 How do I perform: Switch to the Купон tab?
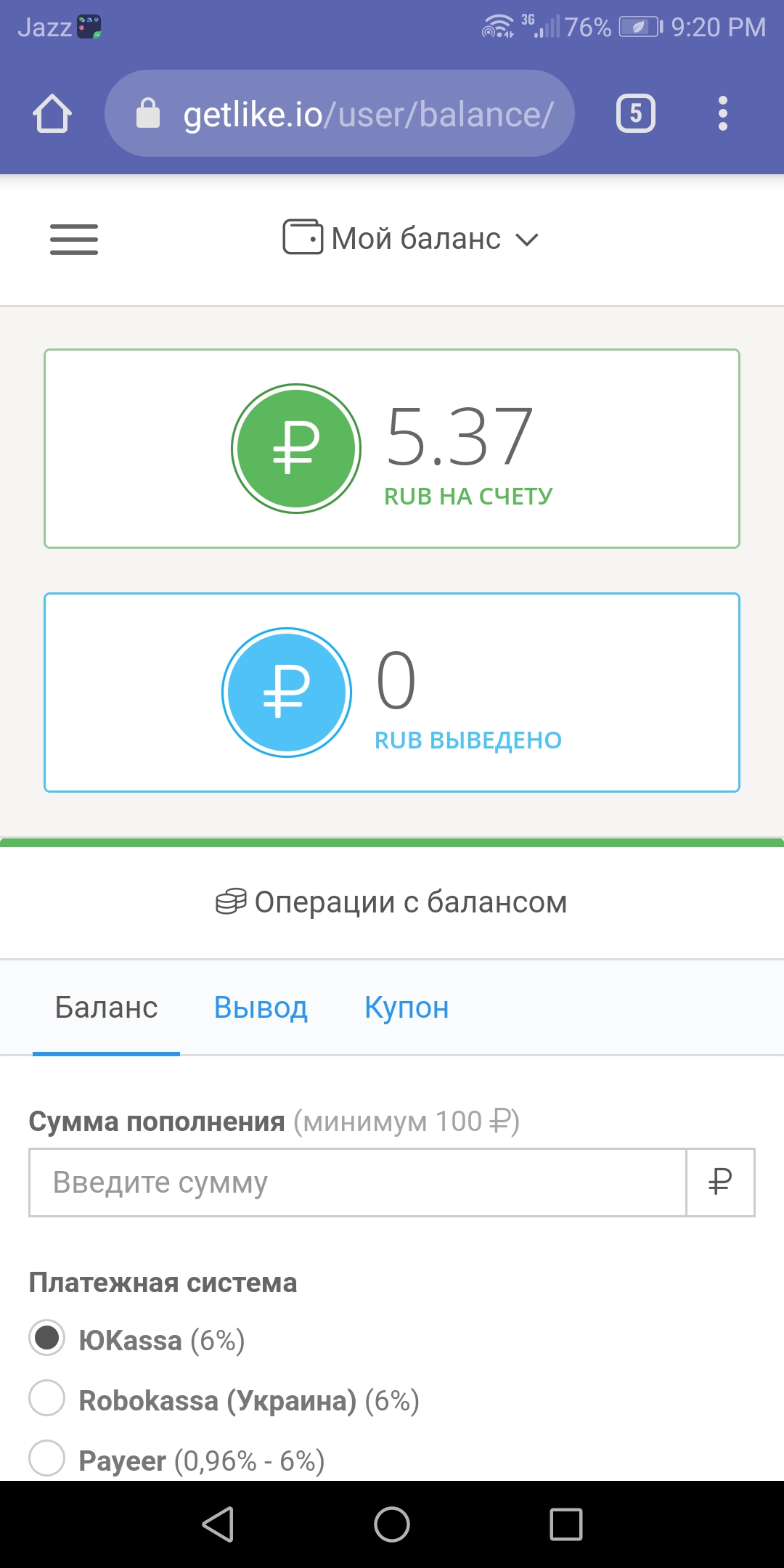[407, 1008]
